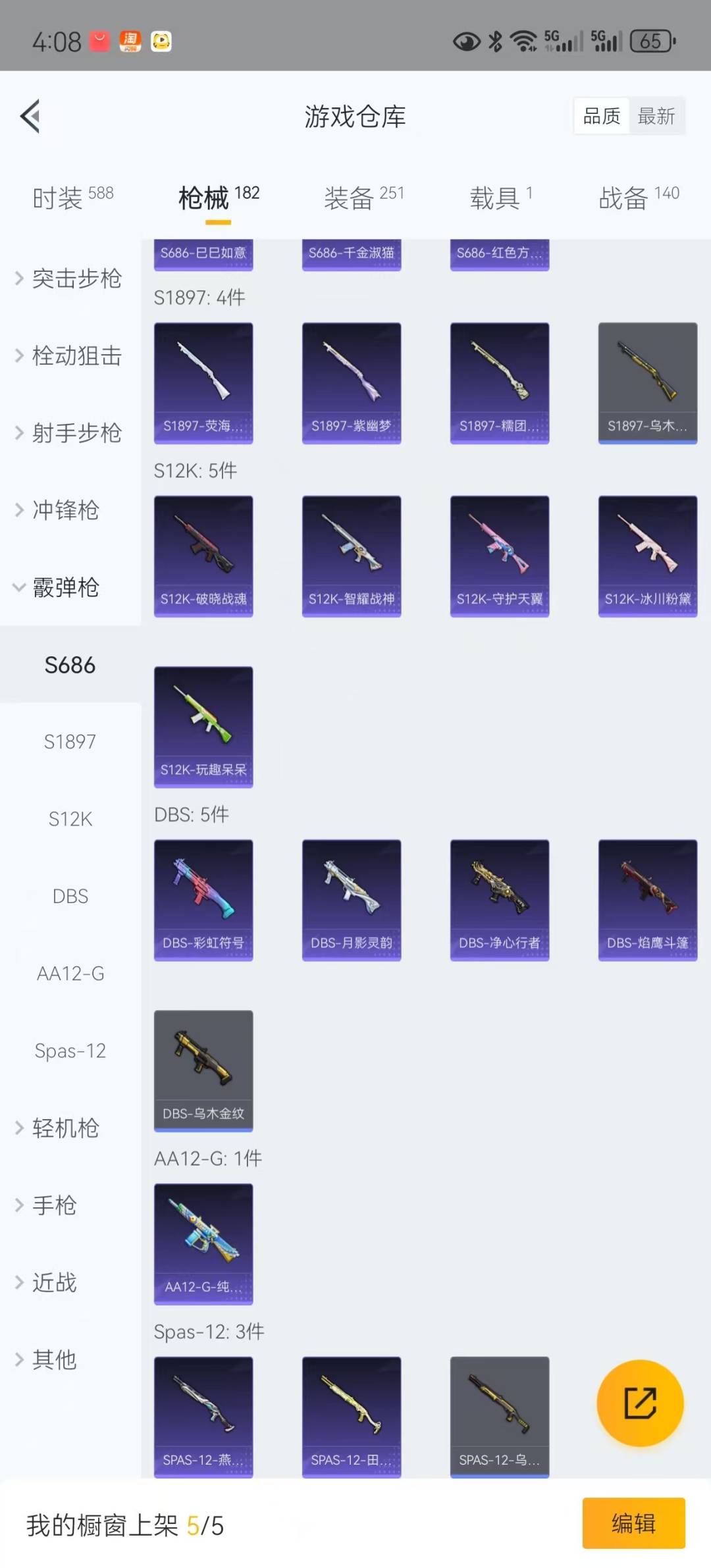Expand the 冲锋枪 category

(66, 510)
